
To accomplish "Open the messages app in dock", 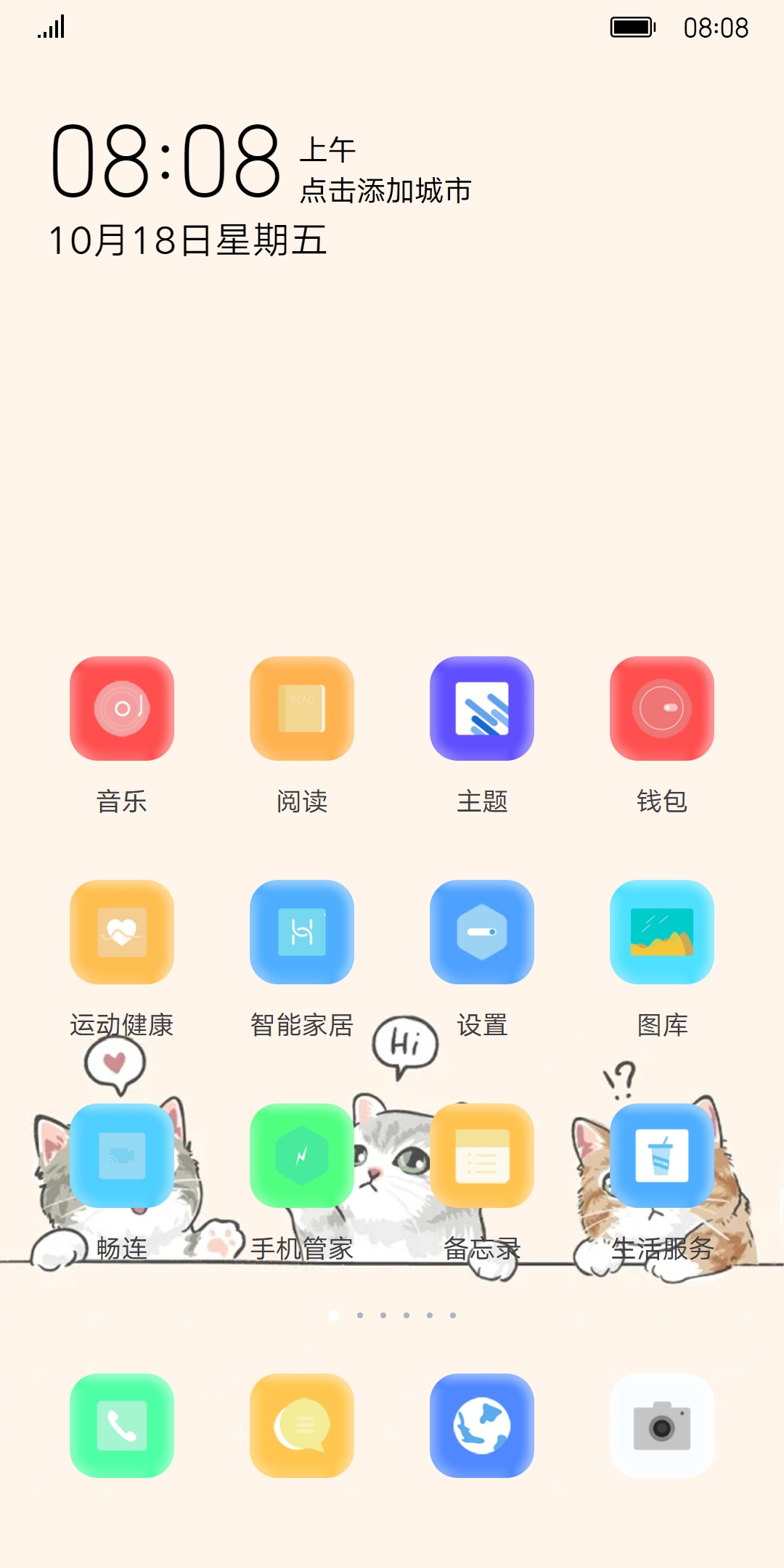I will coord(302,1426).
